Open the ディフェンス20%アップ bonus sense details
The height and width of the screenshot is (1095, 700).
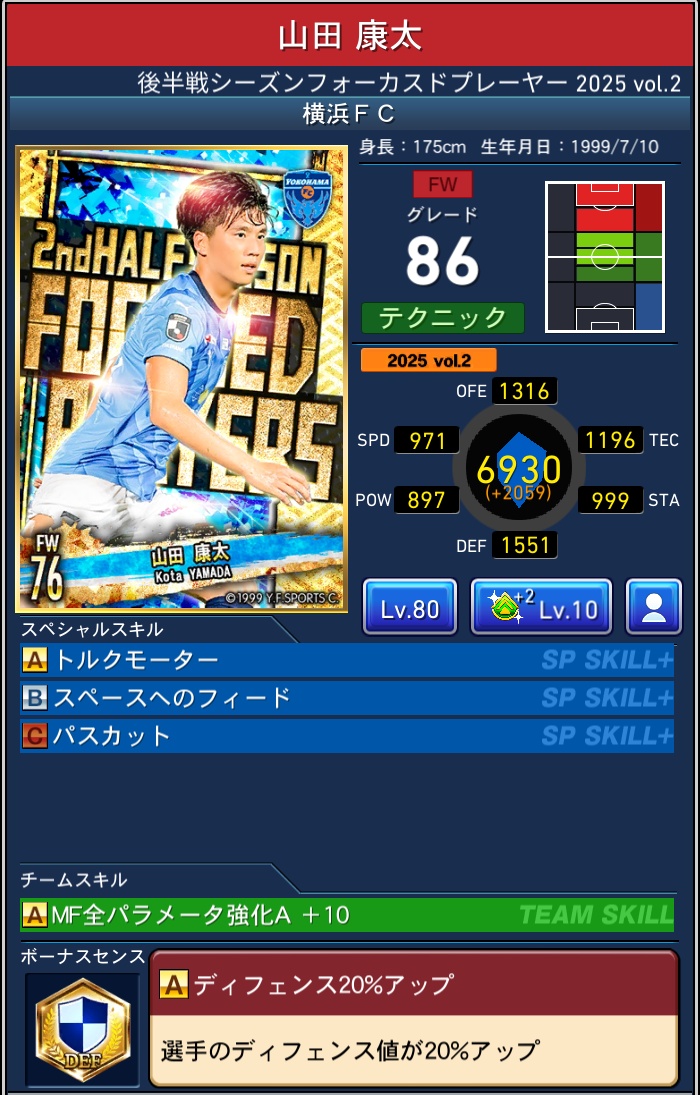(x=413, y=1016)
